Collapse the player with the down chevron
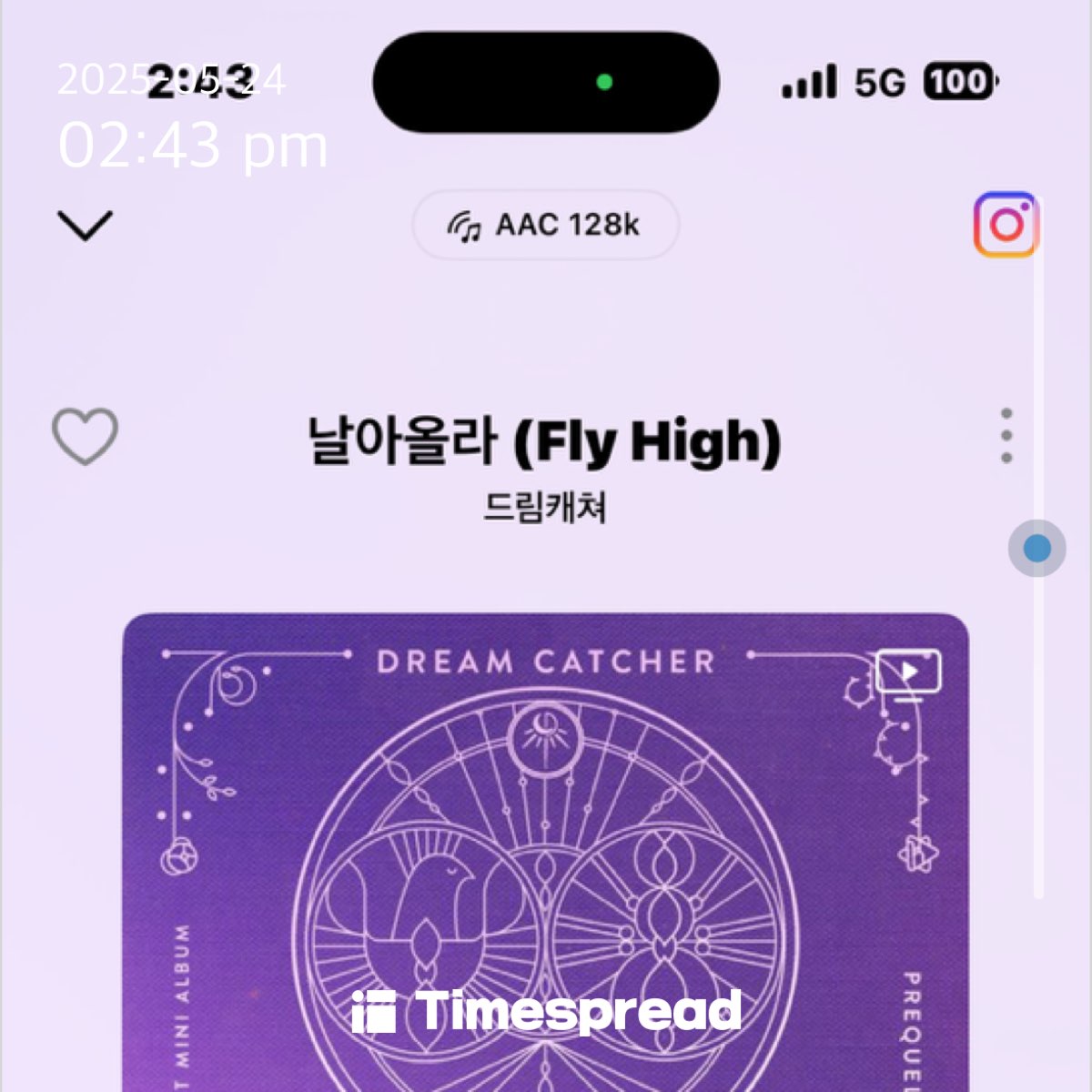Screen dimensions: 1092x1092 click(x=85, y=225)
